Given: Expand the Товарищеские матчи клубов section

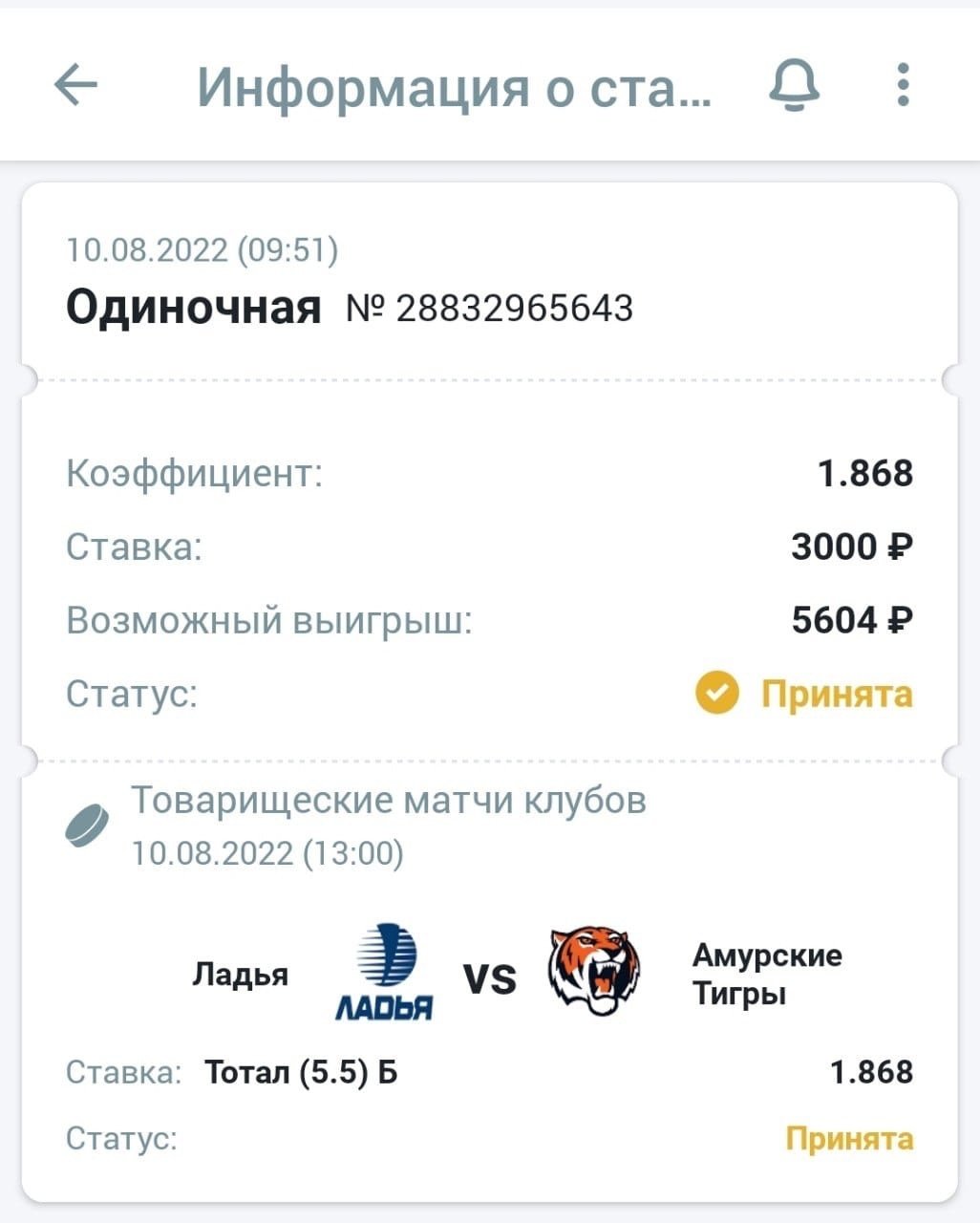Looking at the screenshot, I should 390,801.
